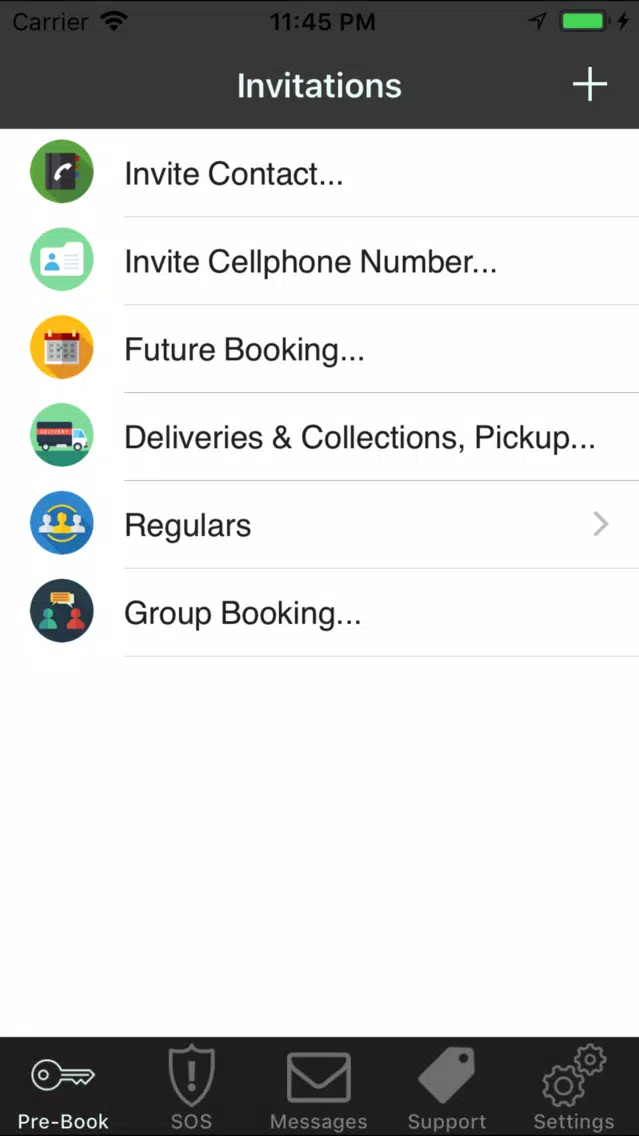The height and width of the screenshot is (1136, 639).
Task: Select Invite Cellphone Number
Action: click(320, 261)
